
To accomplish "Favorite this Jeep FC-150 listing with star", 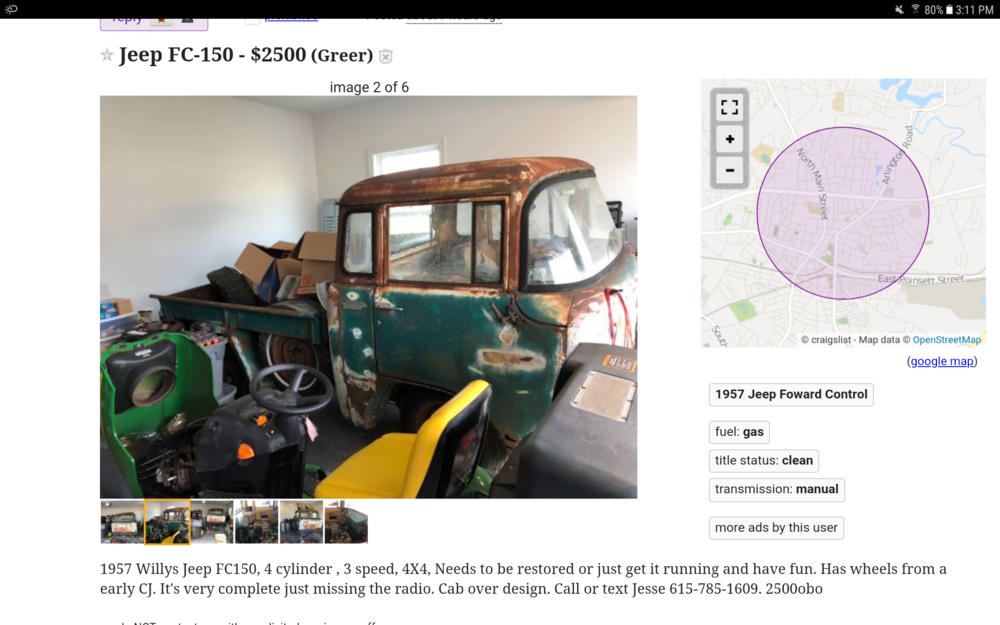I will point(107,55).
